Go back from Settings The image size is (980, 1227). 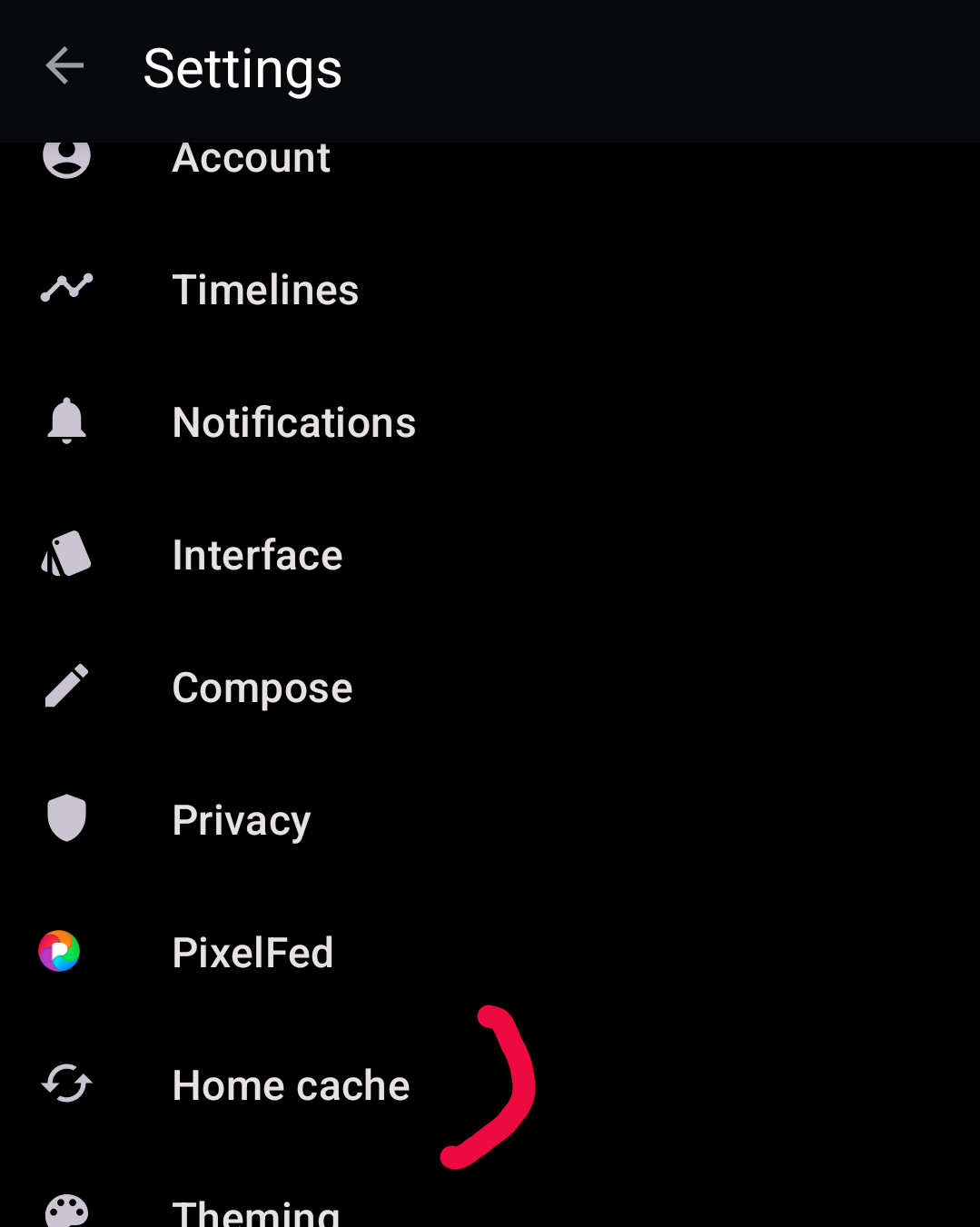tap(64, 66)
